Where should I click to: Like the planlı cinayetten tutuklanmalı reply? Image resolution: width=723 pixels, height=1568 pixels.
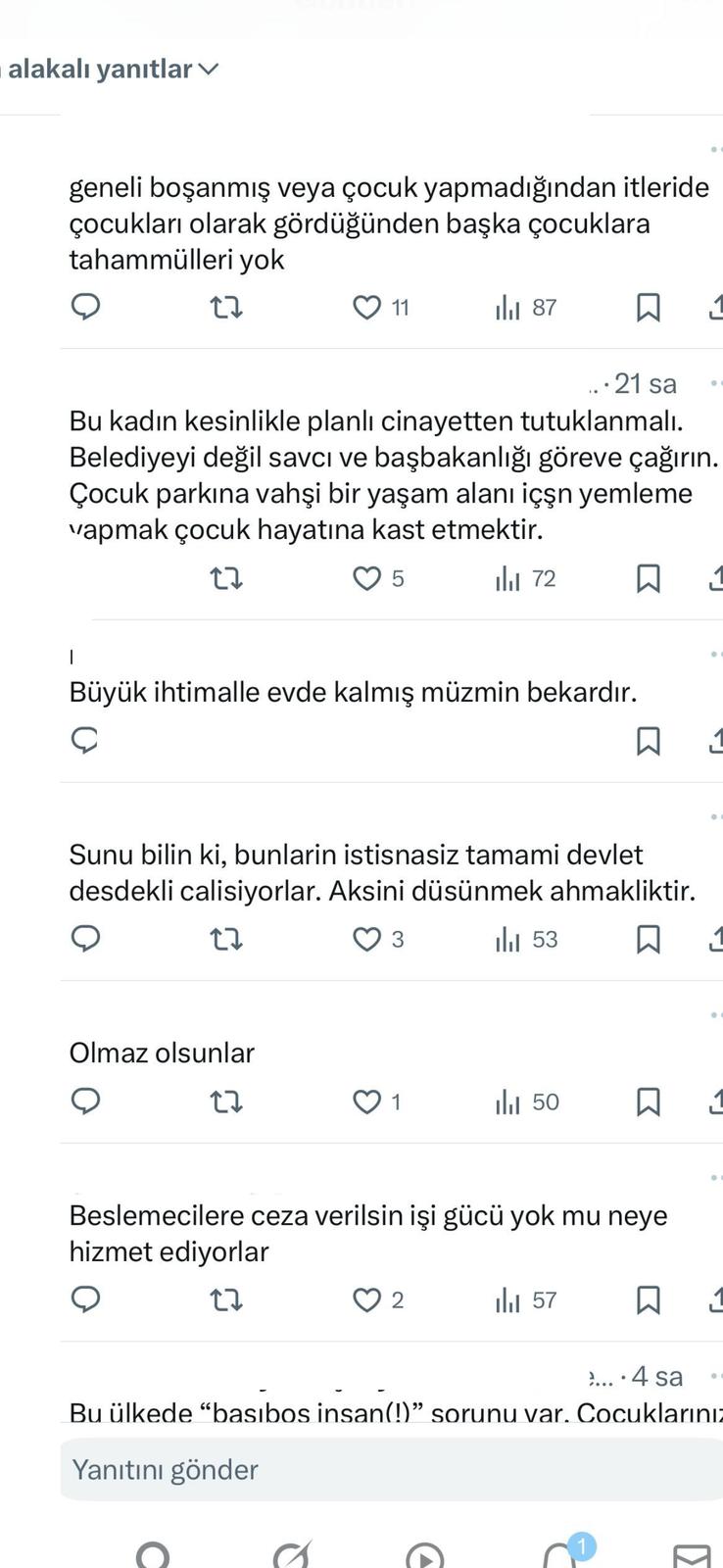366,579
